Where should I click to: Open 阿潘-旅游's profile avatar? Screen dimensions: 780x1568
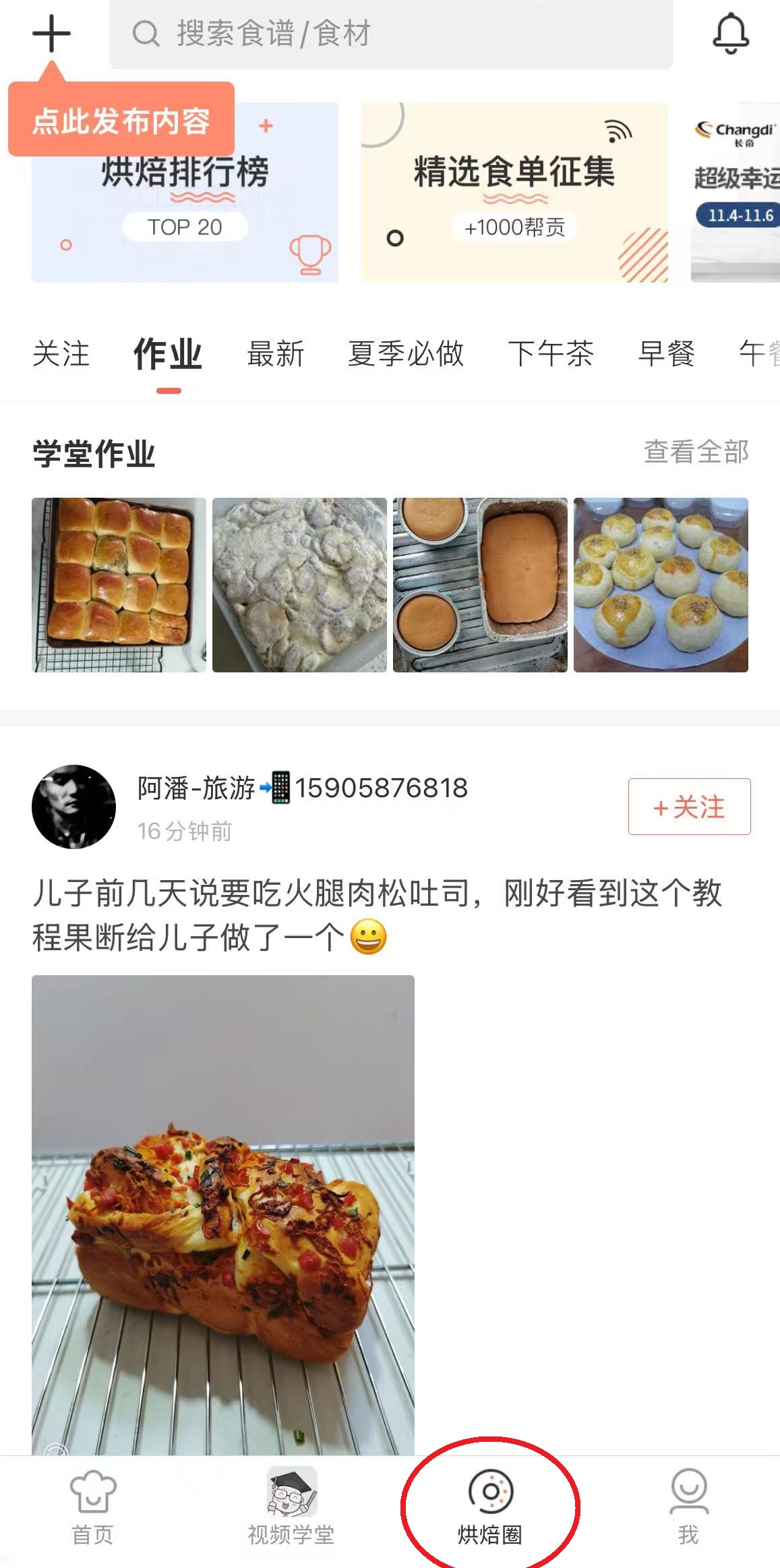[74, 807]
